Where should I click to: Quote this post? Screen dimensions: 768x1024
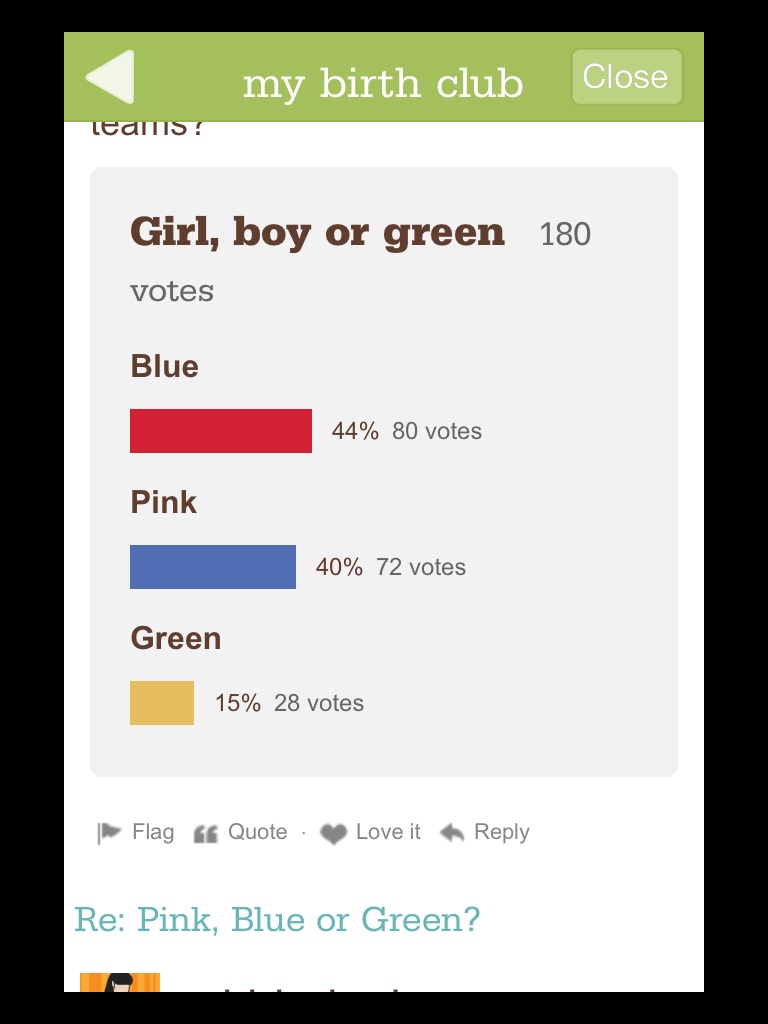click(240, 832)
